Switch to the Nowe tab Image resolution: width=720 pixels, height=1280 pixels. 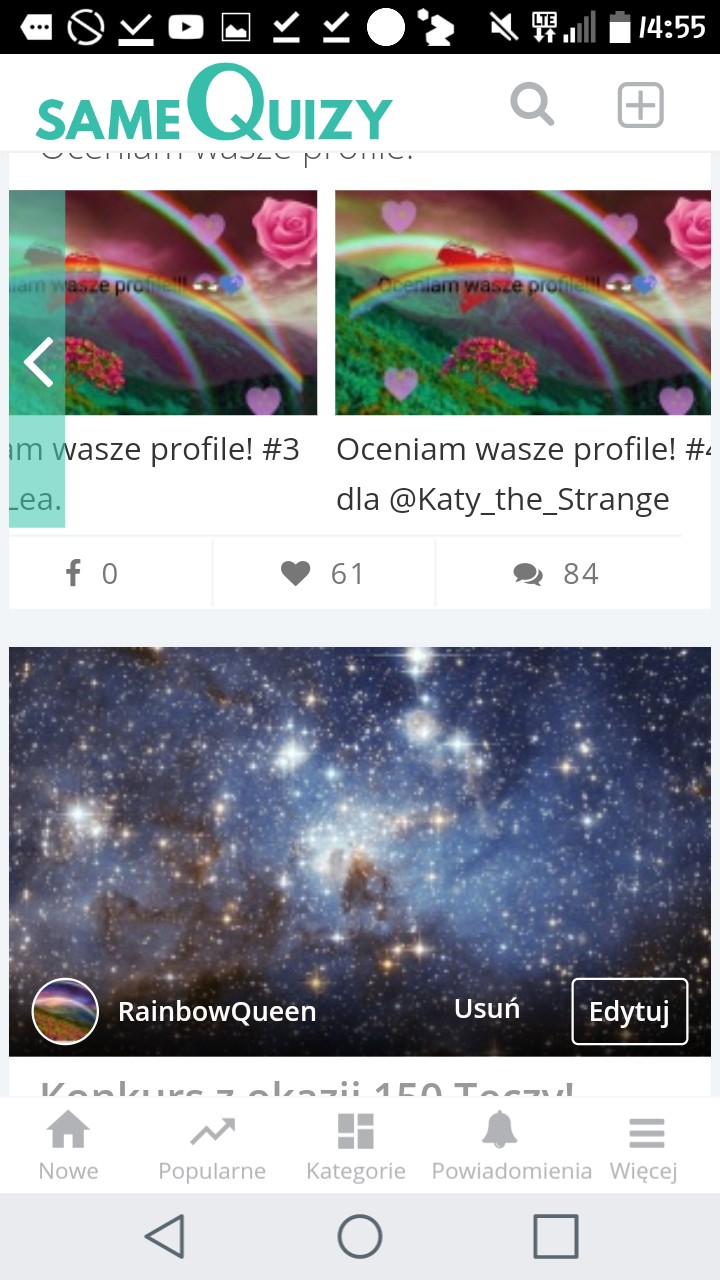pyautogui.click(x=68, y=1146)
